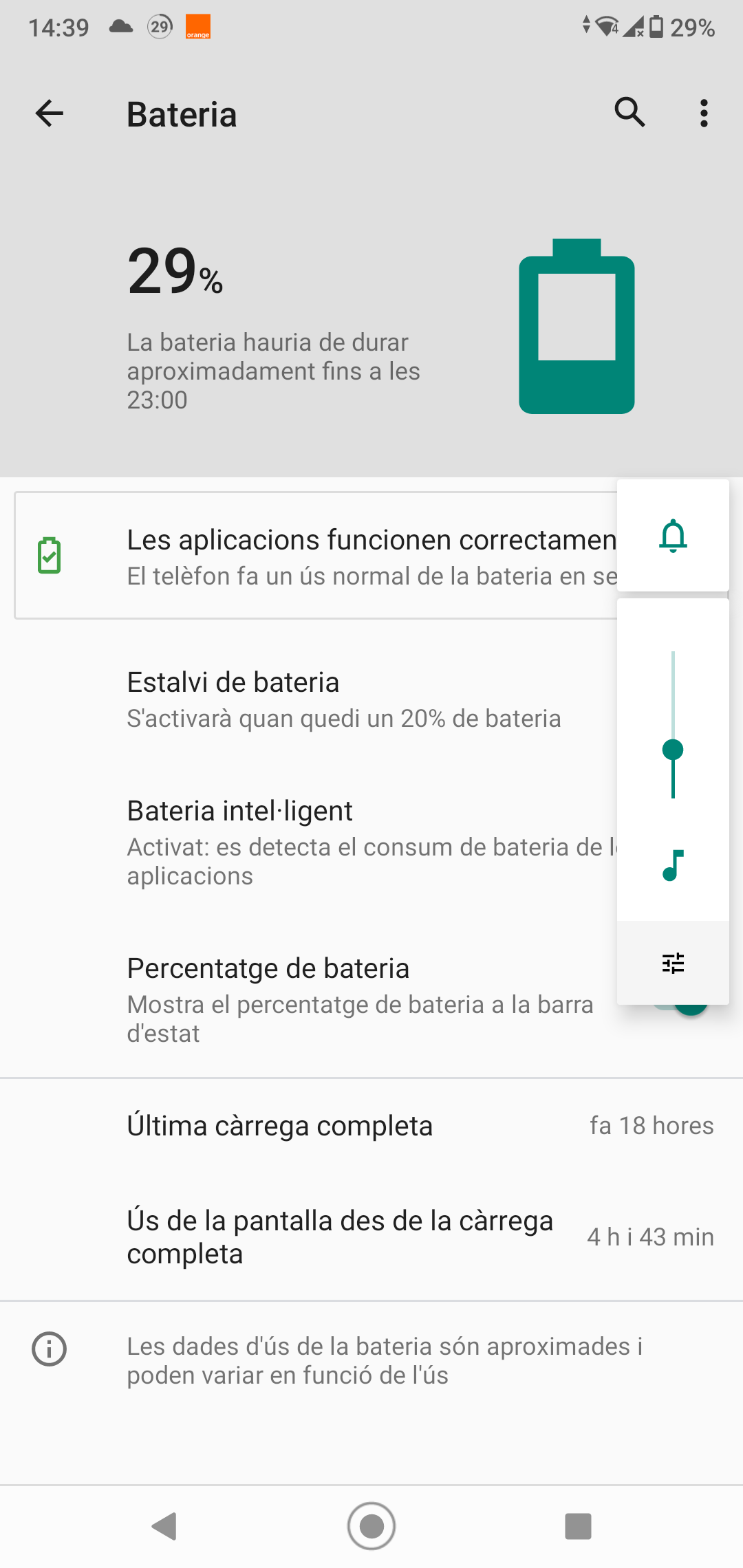The height and width of the screenshot is (1568, 743).
Task: Go back from the Bateria screen
Action: click(x=50, y=113)
